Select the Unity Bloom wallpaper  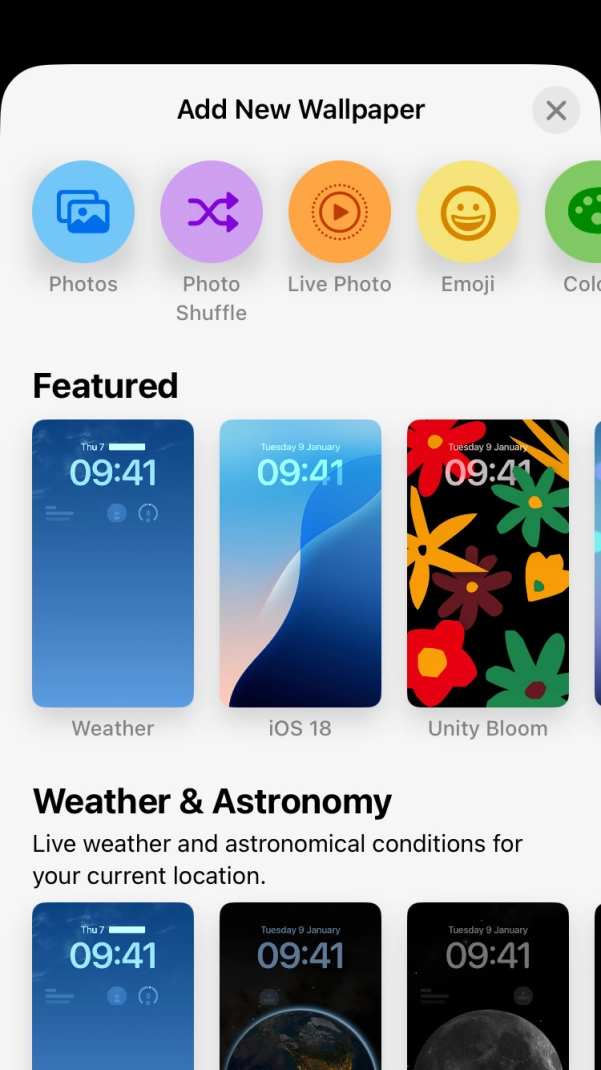click(487, 563)
